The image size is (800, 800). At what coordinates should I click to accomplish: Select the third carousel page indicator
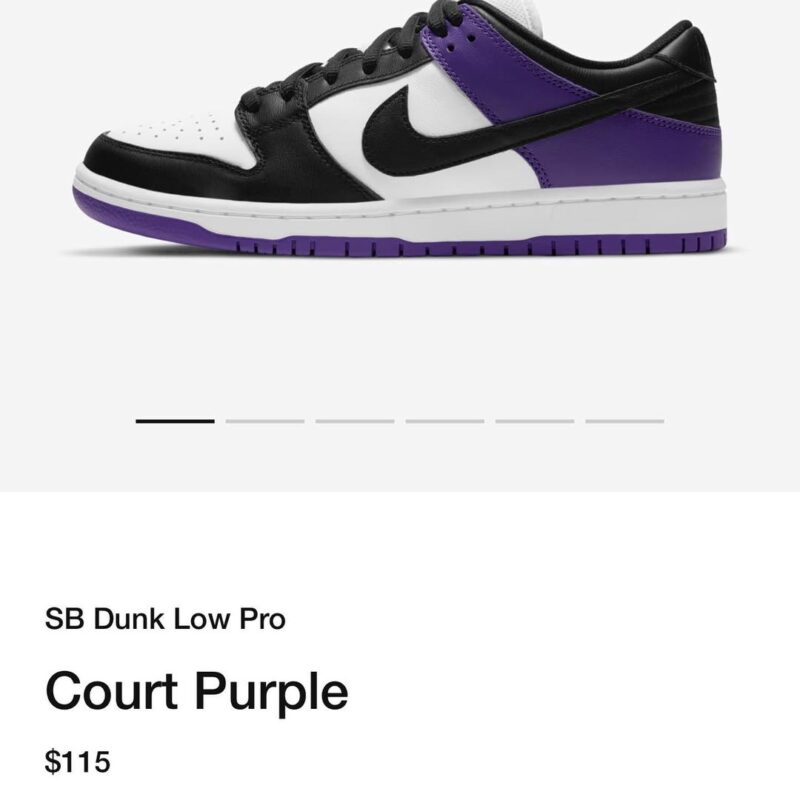(355, 421)
